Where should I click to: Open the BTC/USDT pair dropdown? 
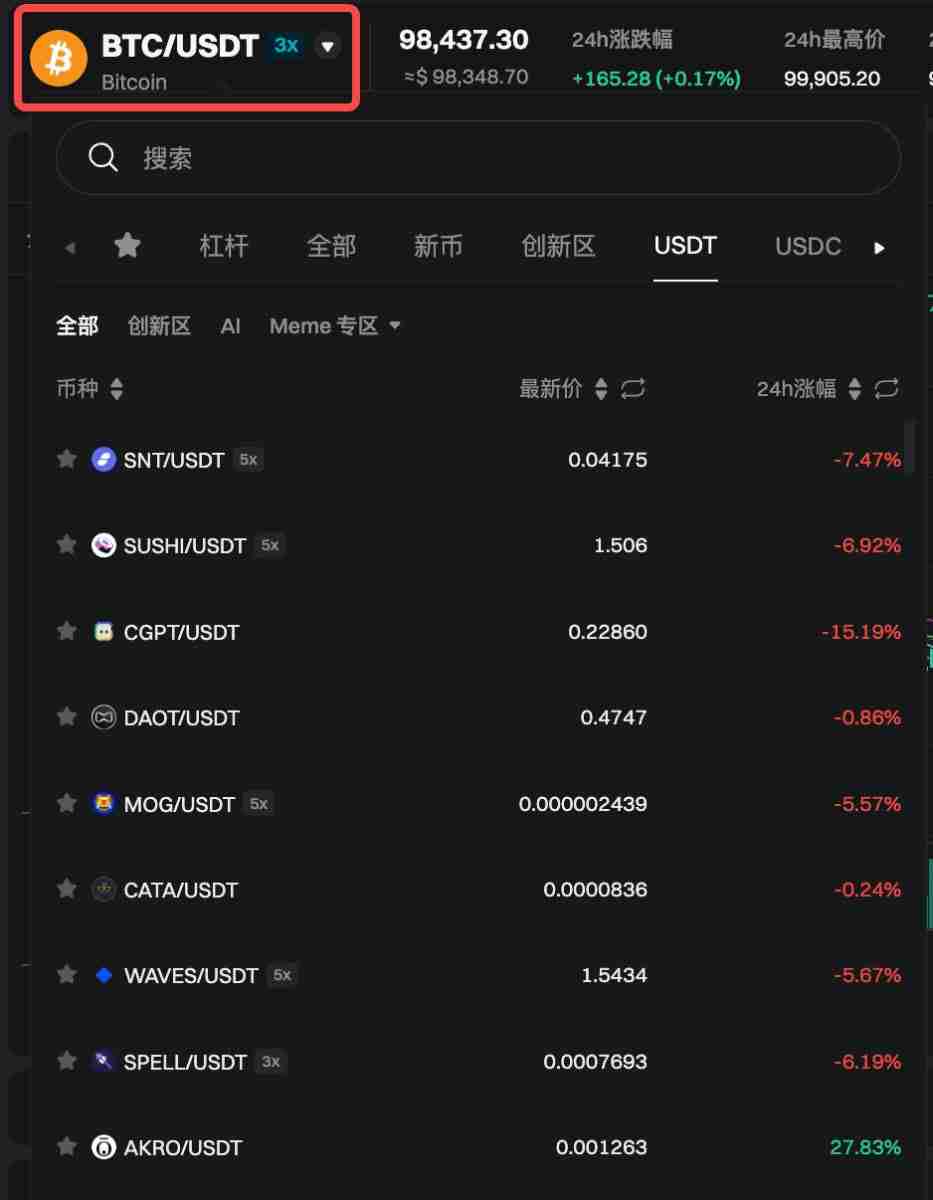click(327, 45)
